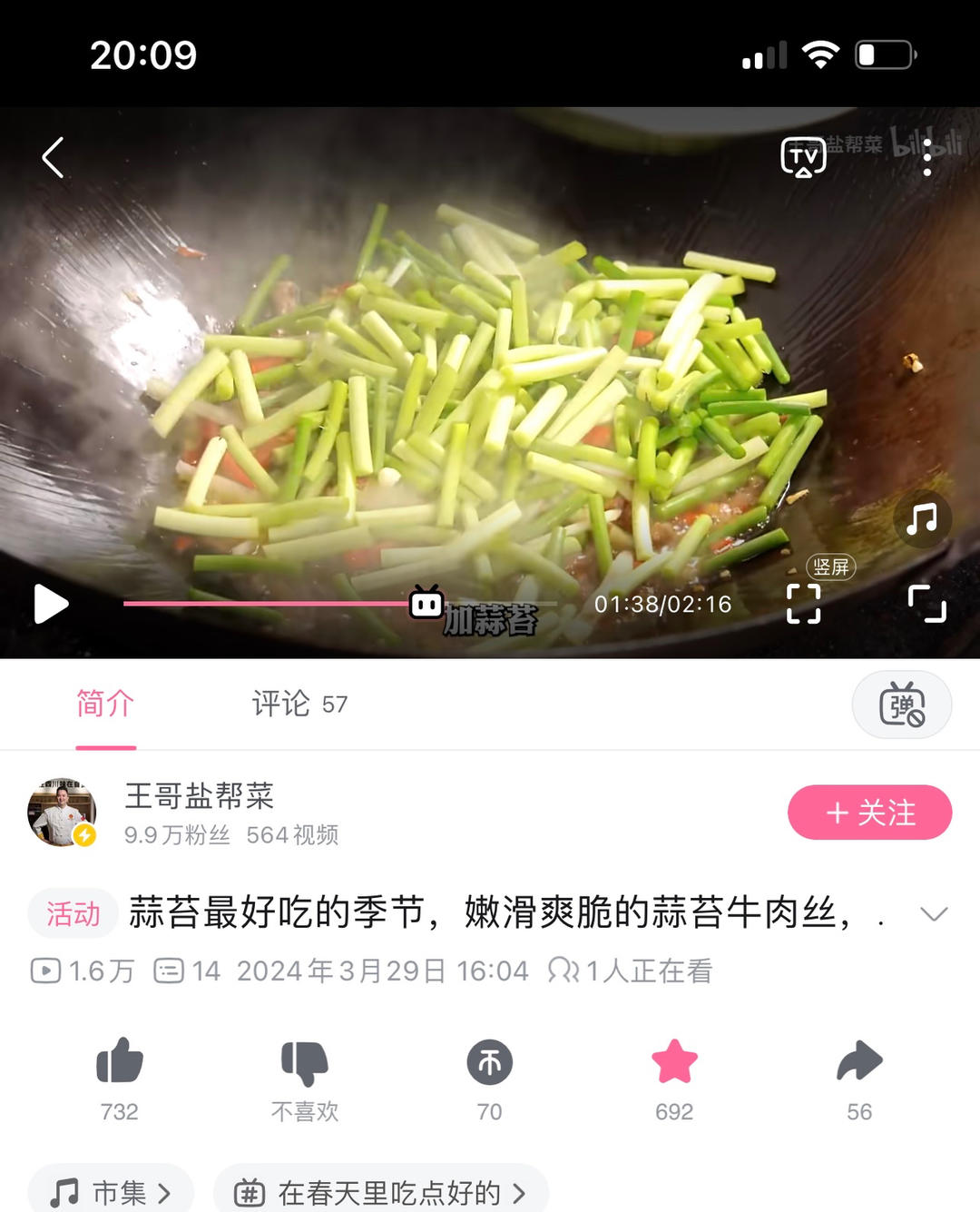Open the video overflow menu

coord(926,158)
